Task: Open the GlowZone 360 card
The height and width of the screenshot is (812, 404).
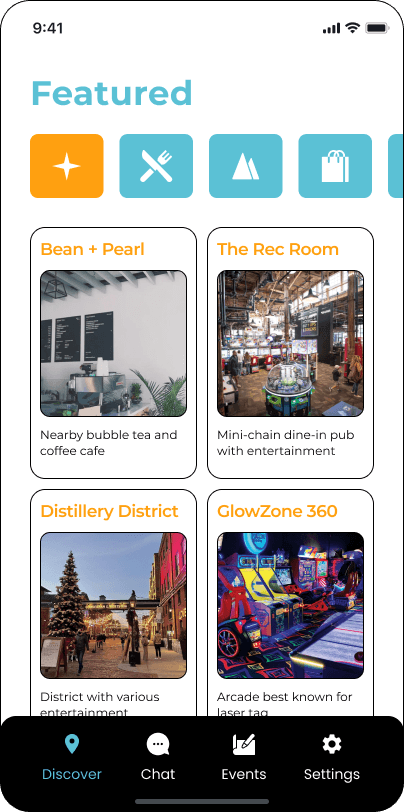Action: pyautogui.click(x=290, y=603)
